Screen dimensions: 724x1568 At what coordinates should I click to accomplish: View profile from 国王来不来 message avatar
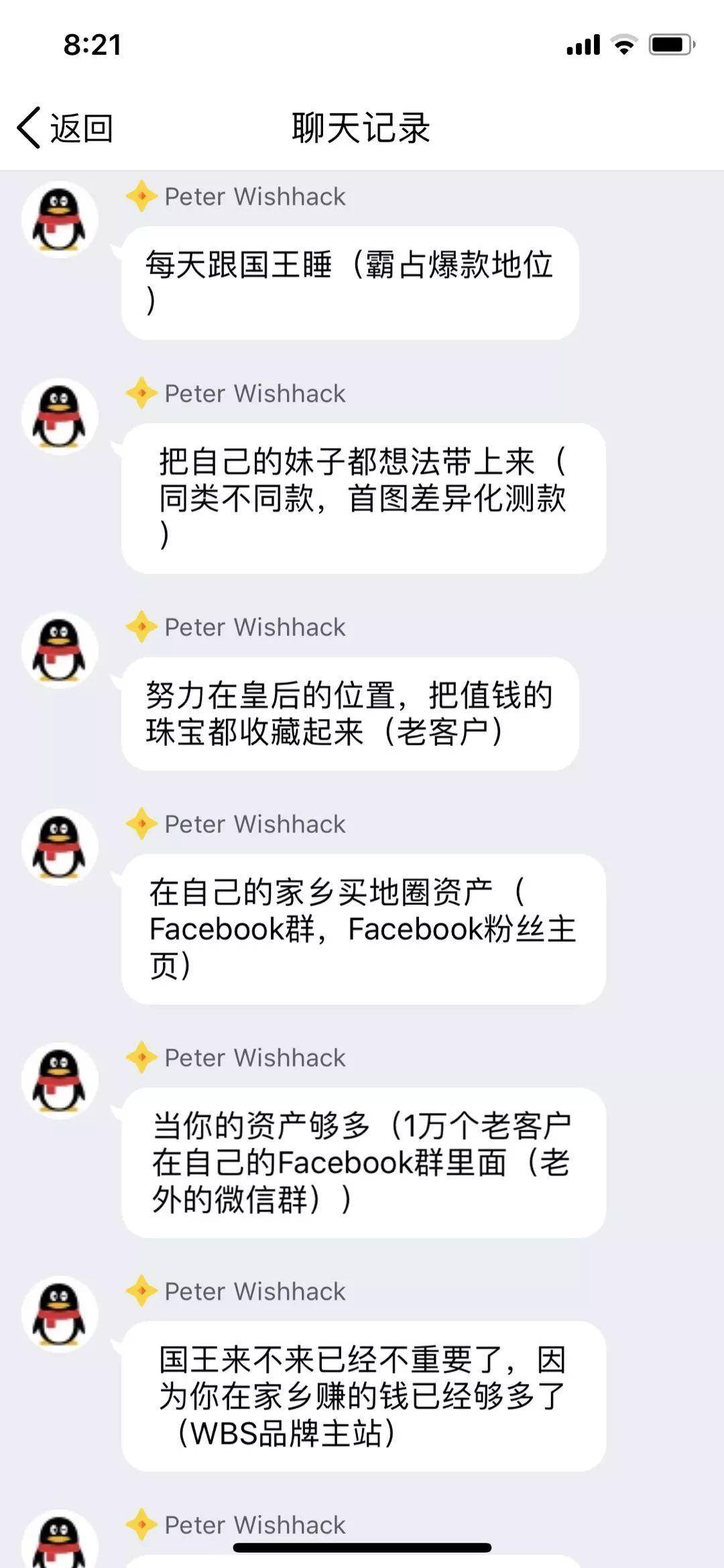pyautogui.click(x=60, y=1315)
